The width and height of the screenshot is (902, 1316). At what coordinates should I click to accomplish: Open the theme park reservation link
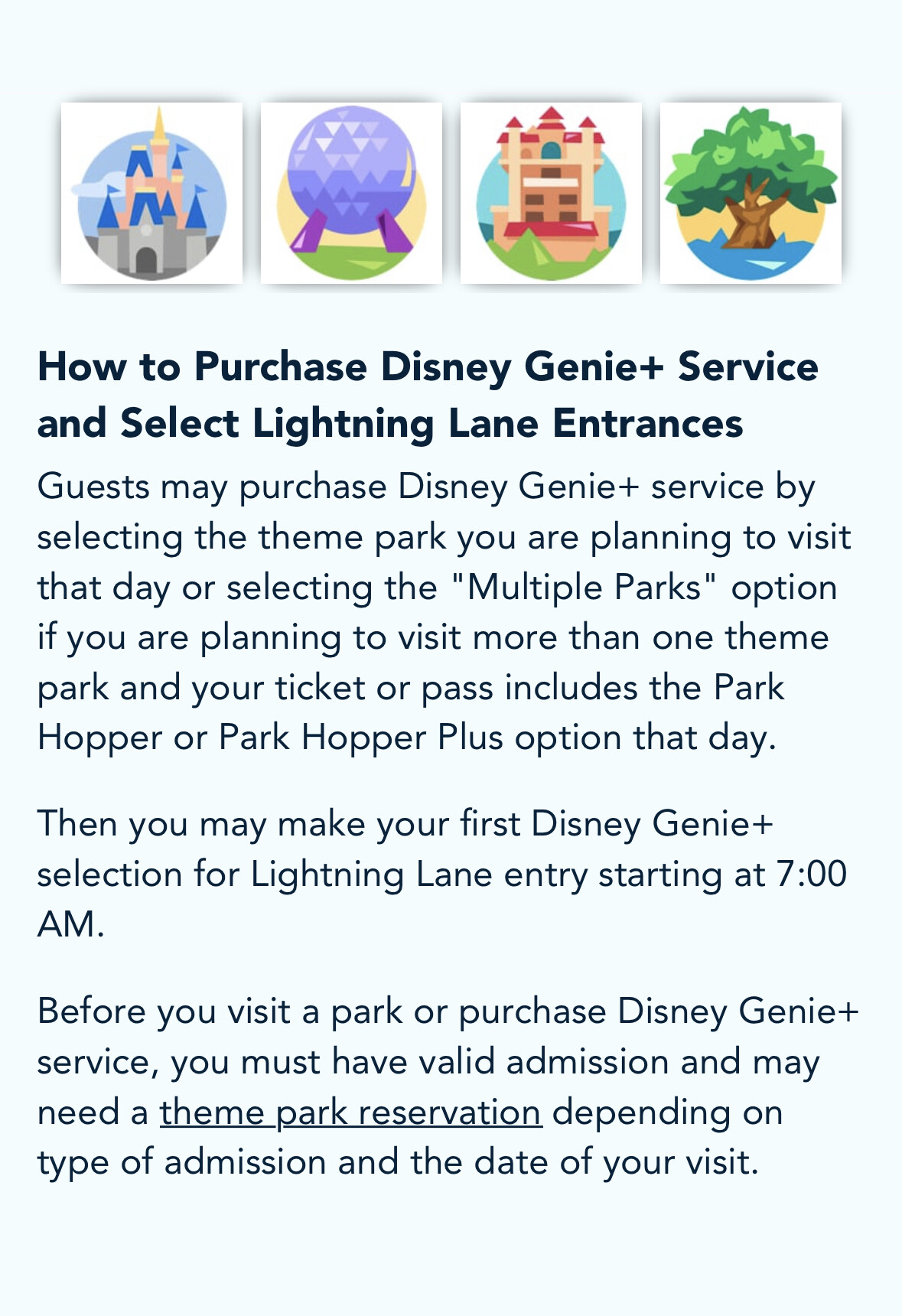click(x=350, y=1112)
